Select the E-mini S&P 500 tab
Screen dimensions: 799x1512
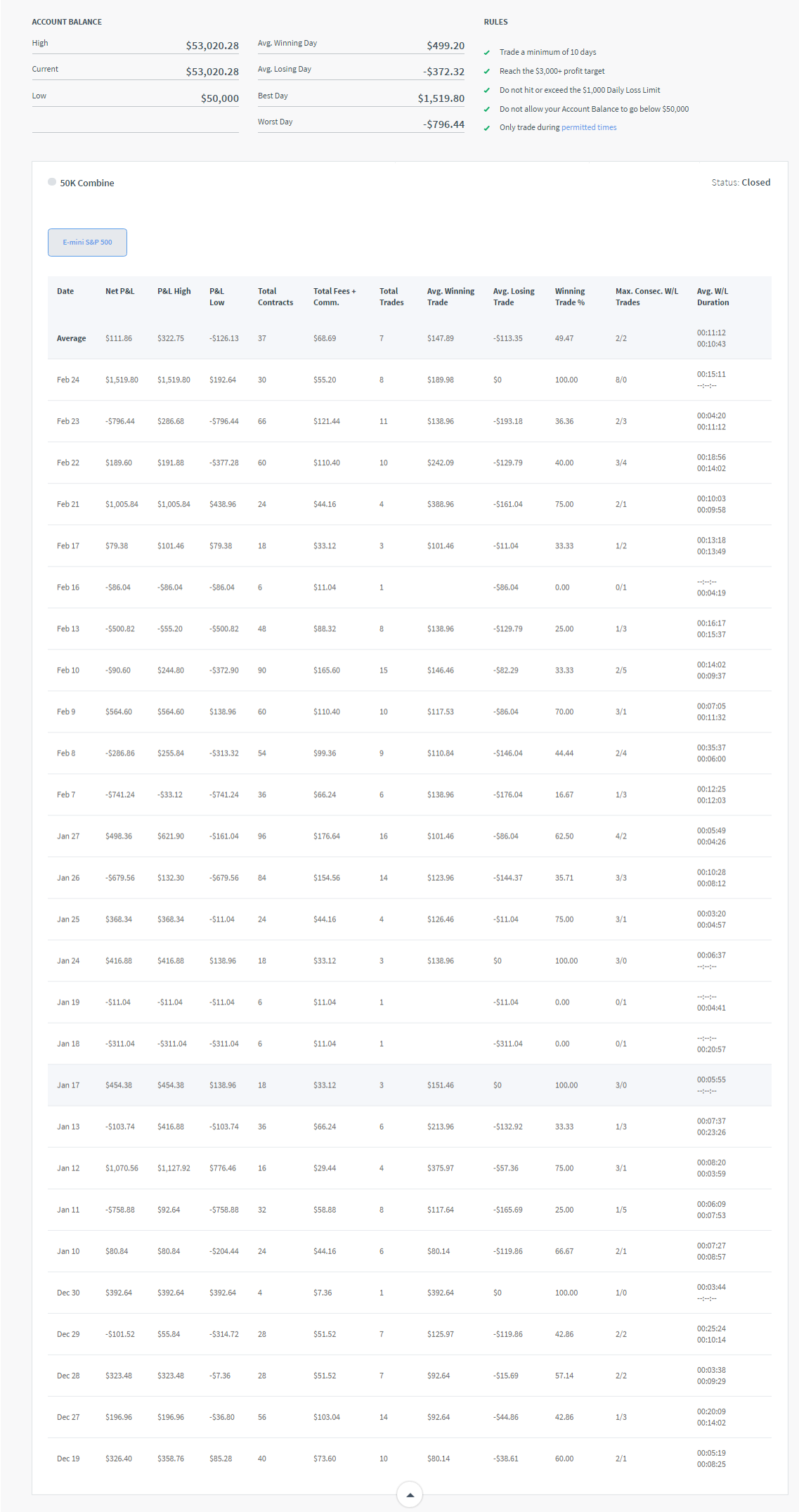coord(87,243)
